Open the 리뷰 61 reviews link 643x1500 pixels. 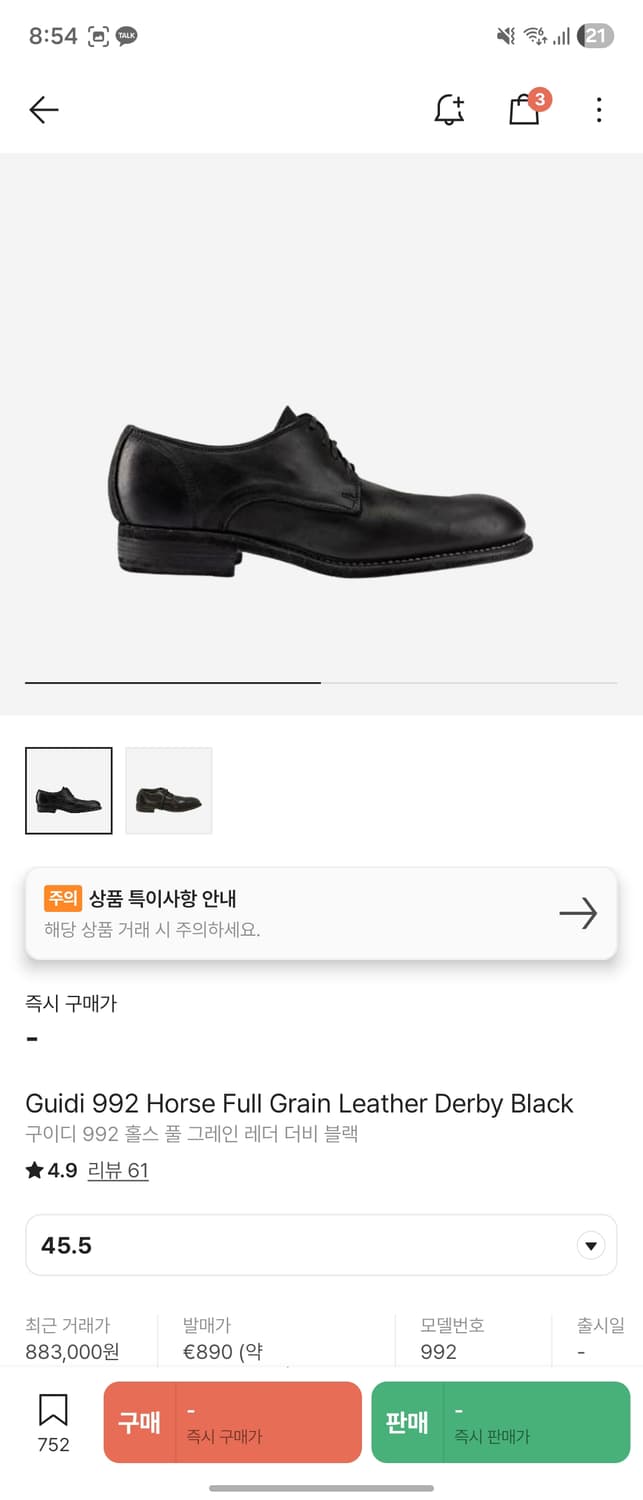point(118,1170)
